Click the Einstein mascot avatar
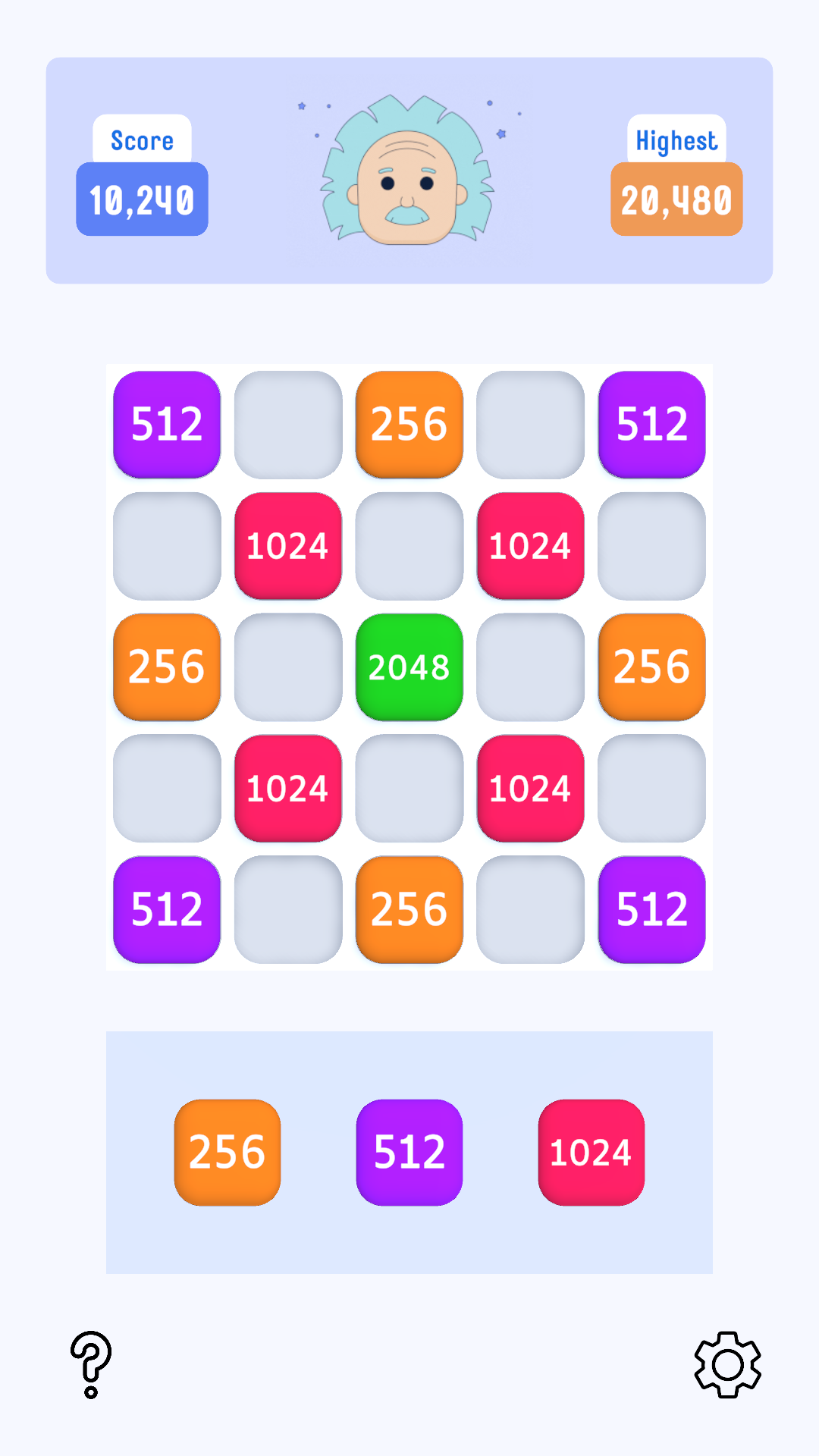This screenshot has height=1456, width=819. coord(409,168)
